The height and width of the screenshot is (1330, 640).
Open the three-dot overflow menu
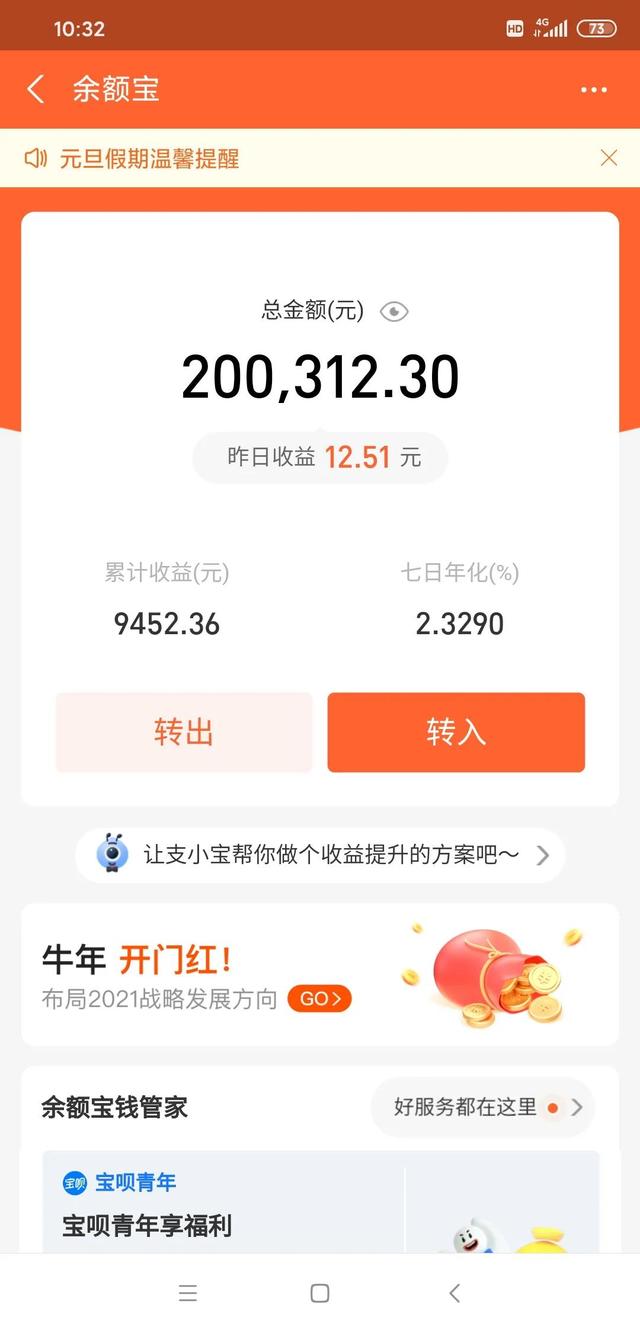(x=594, y=90)
